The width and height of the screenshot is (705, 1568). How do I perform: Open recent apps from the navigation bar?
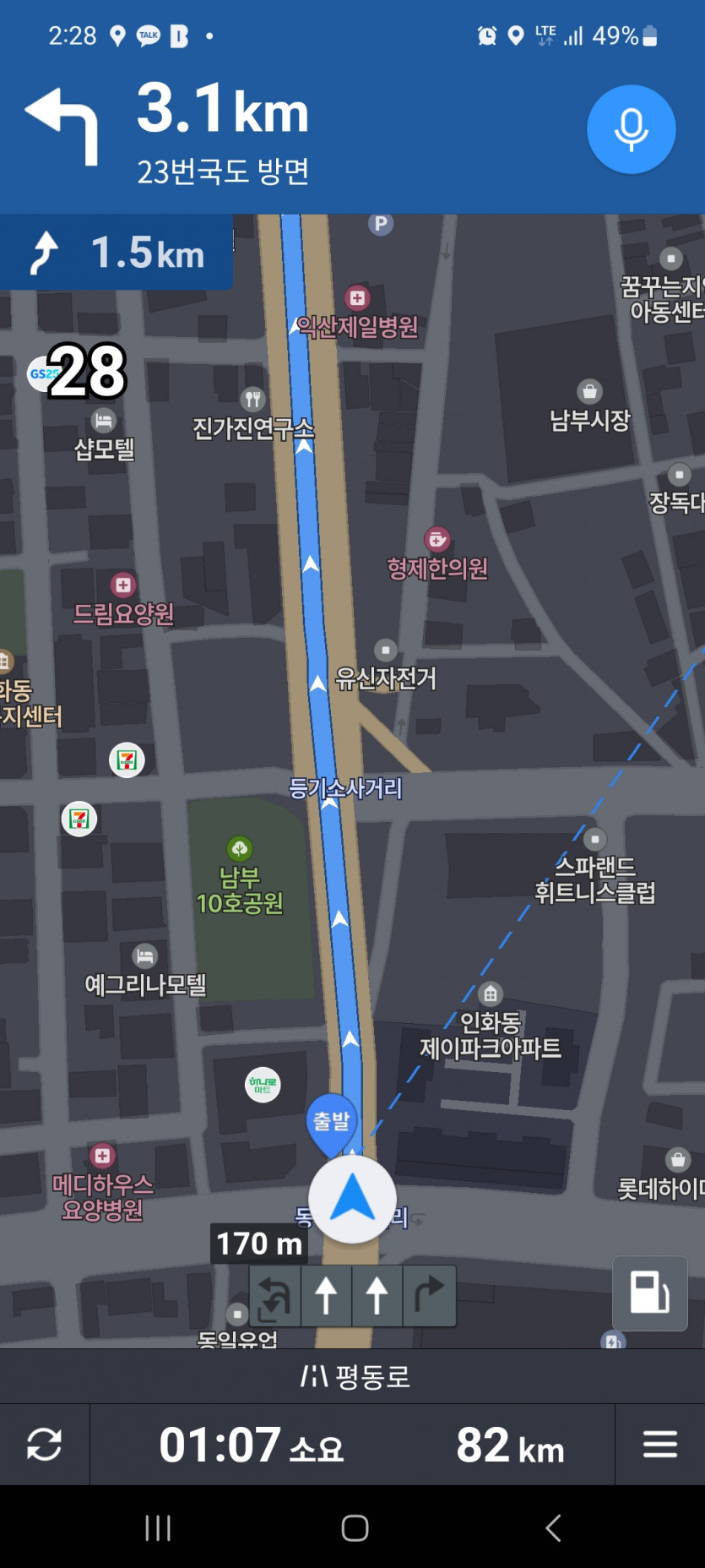[158, 1527]
